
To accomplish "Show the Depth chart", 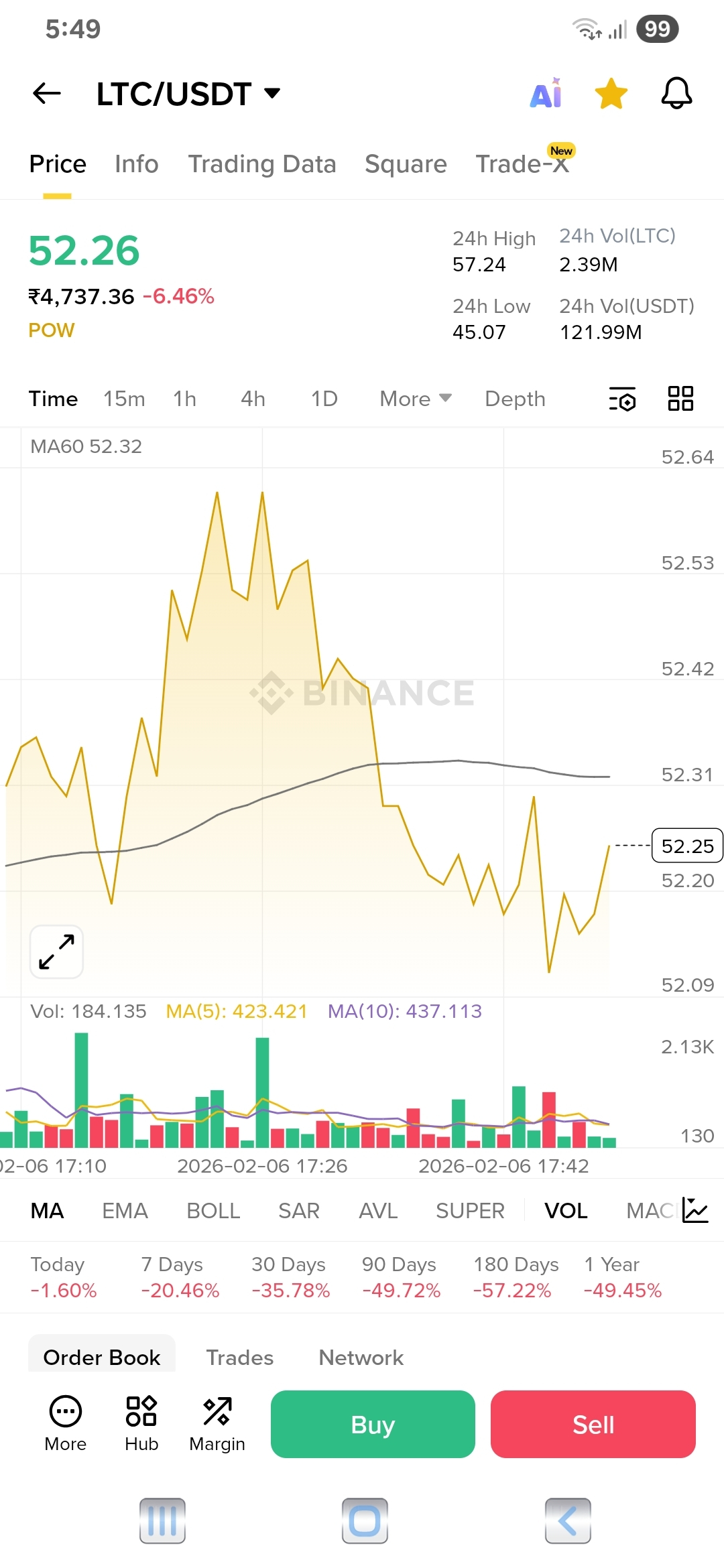I will pos(515,399).
